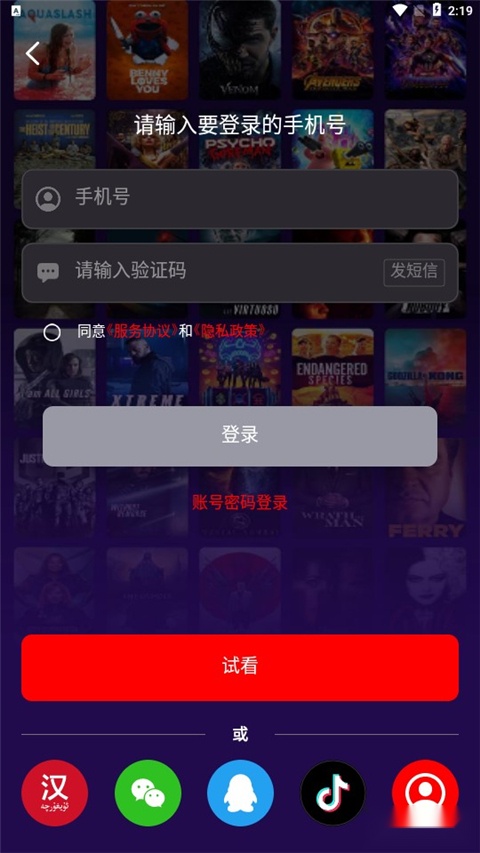Switch to 账号密码登录

[240, 502]
